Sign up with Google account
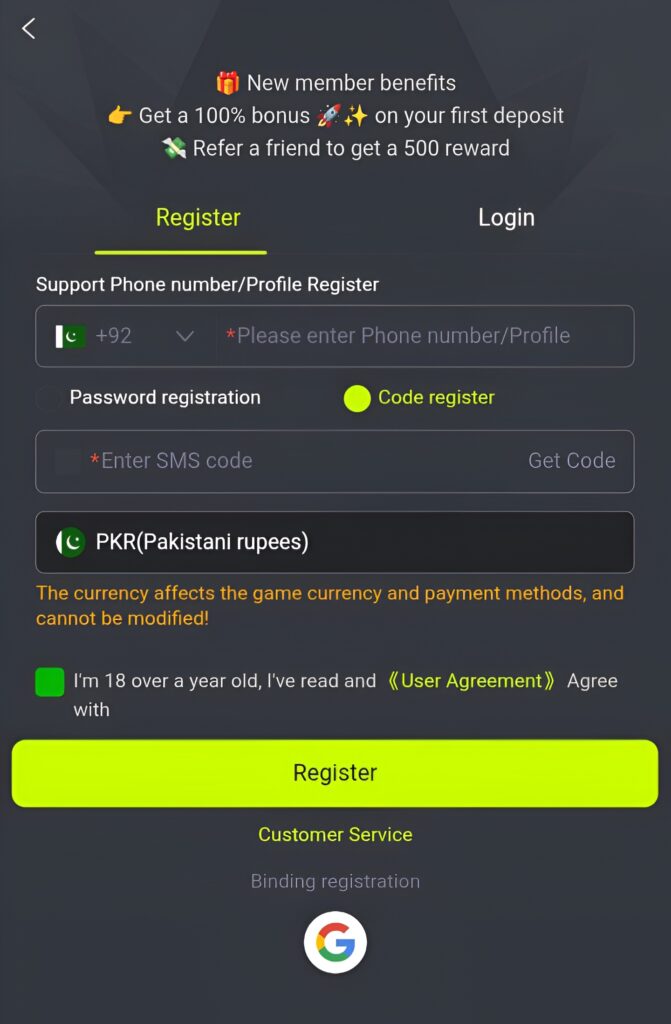 click(335, 942)
